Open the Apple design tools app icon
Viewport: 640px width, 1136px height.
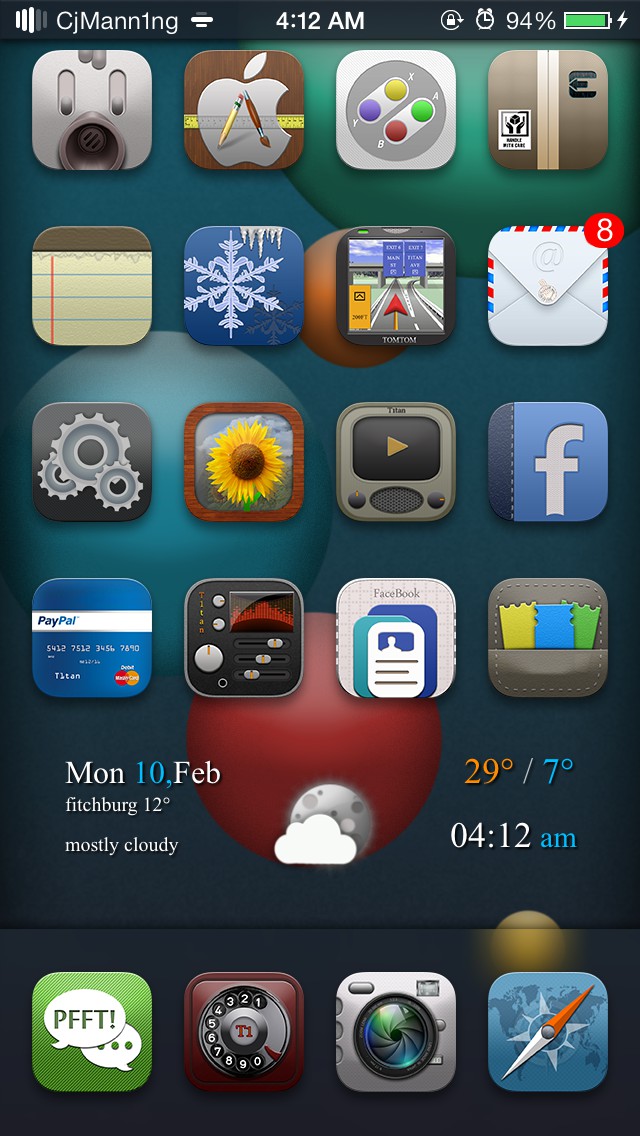pyautogui.click(x=243, y=110)
